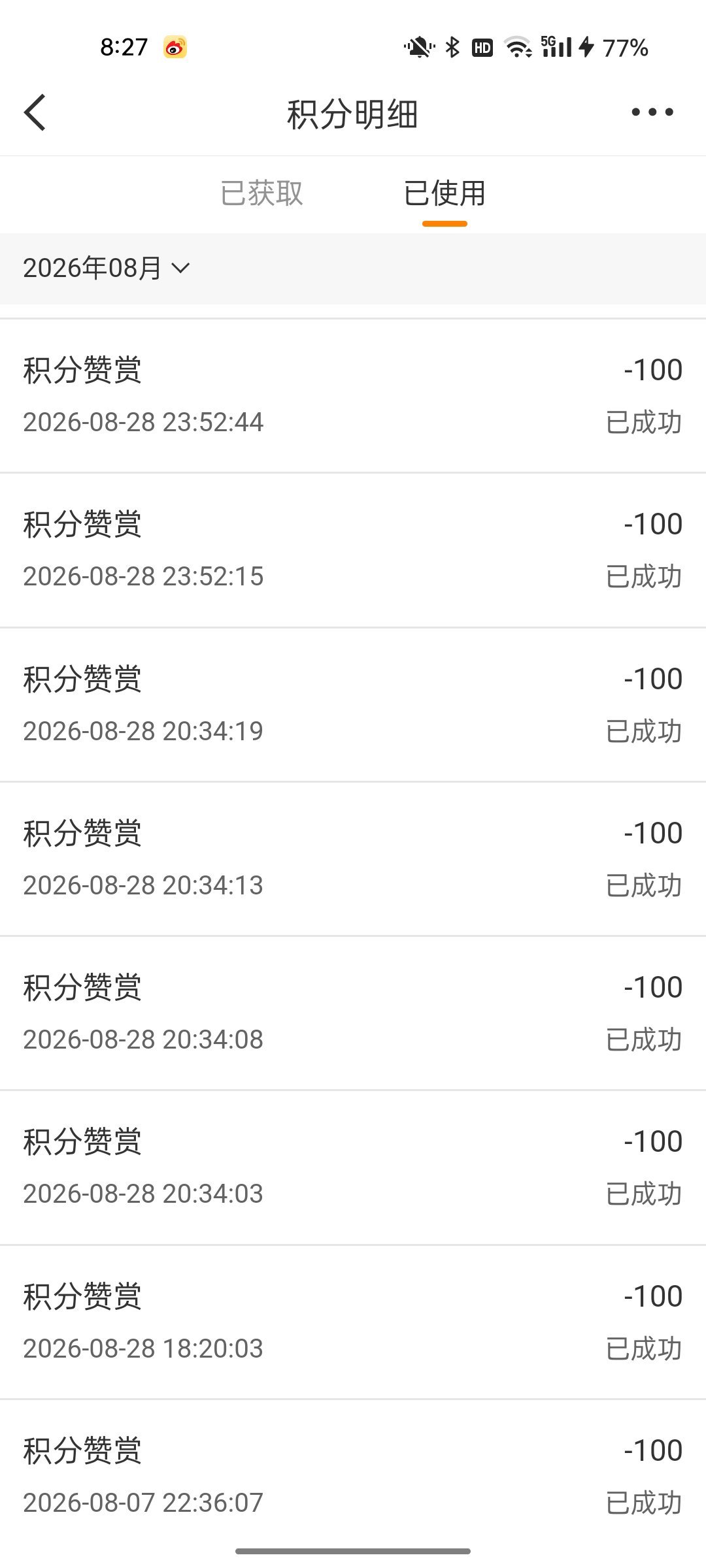Go back from the 积分明细 page
706x1568 pixels.
click(x=35, y=112)
